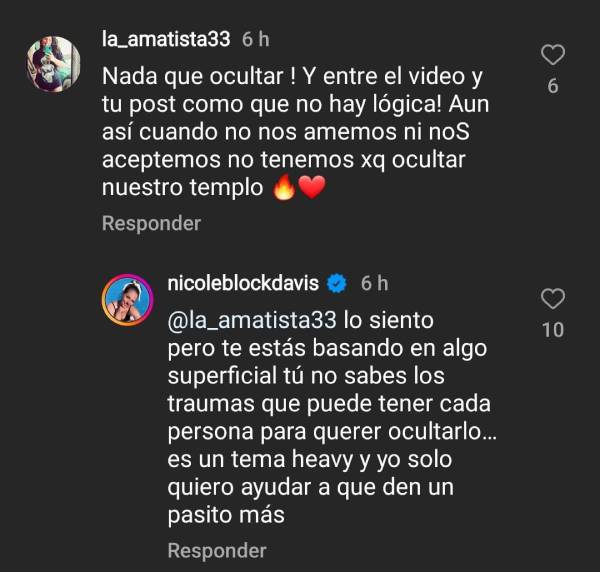Open nicoleblockdavis's profile picture
This screenshot has width=600, height=572.
coord(127,299)
